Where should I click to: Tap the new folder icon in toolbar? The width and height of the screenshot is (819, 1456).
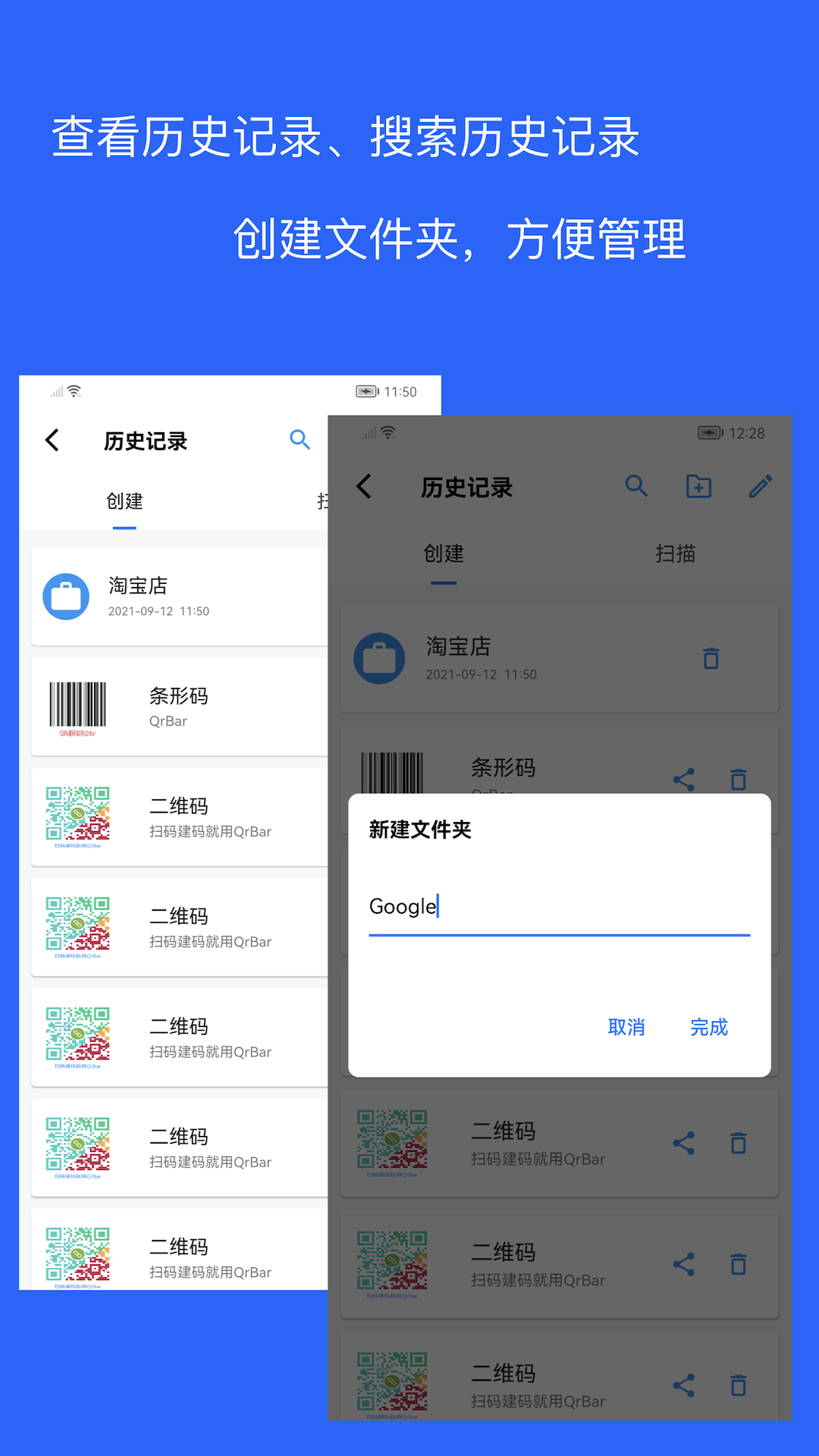pos(698,487)
